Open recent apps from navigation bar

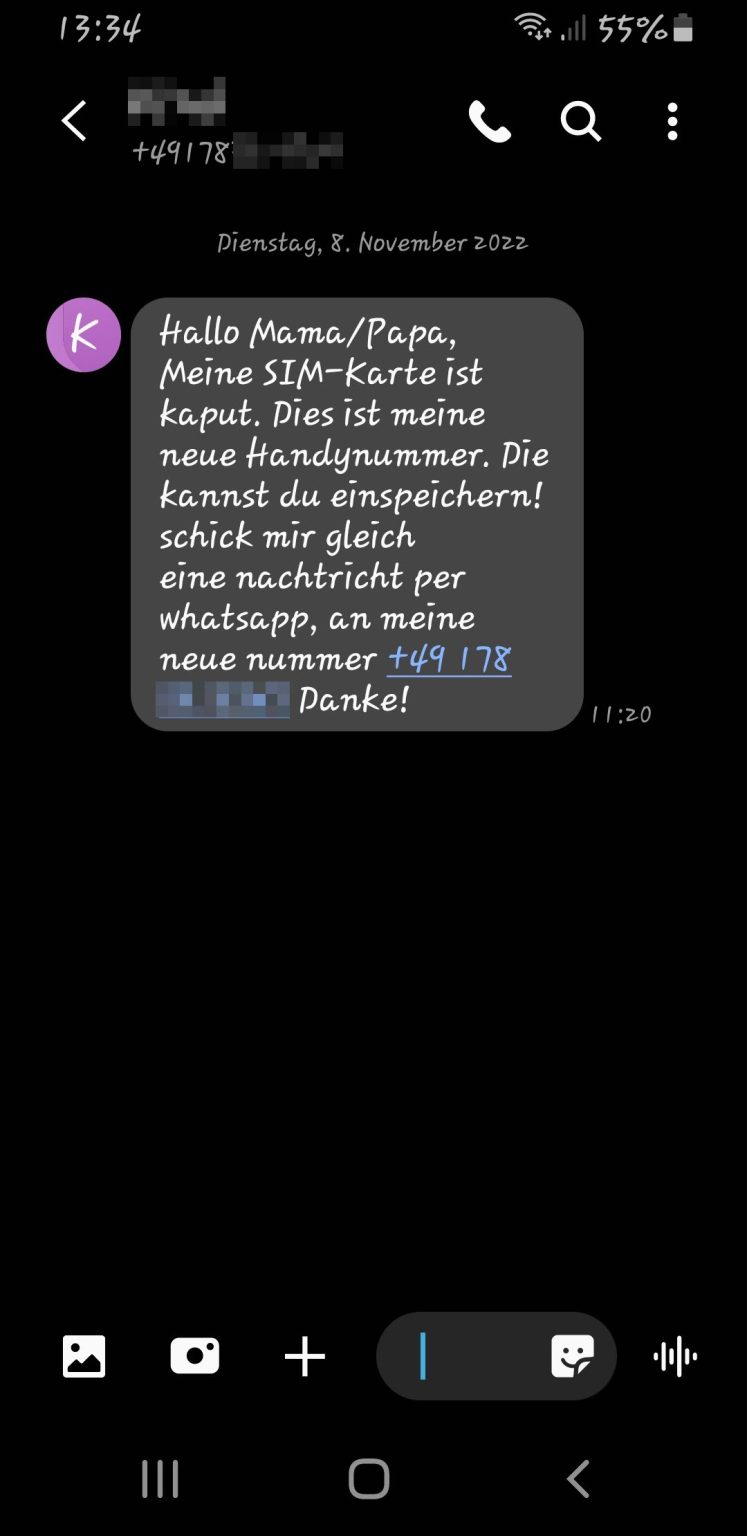pyautogui.click(x=160, y=1479)
